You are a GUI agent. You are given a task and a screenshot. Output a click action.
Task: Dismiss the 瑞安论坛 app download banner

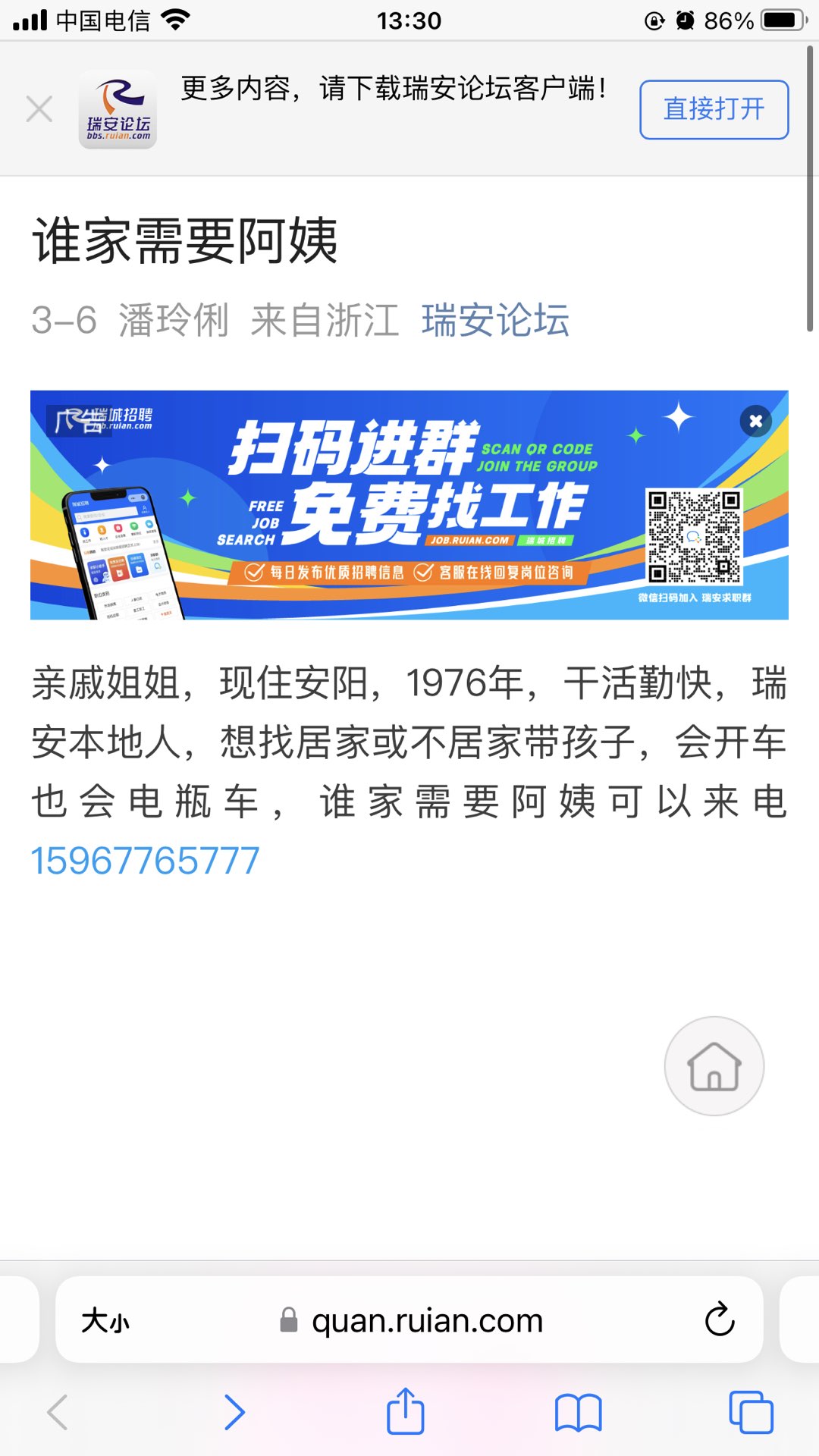39,108
